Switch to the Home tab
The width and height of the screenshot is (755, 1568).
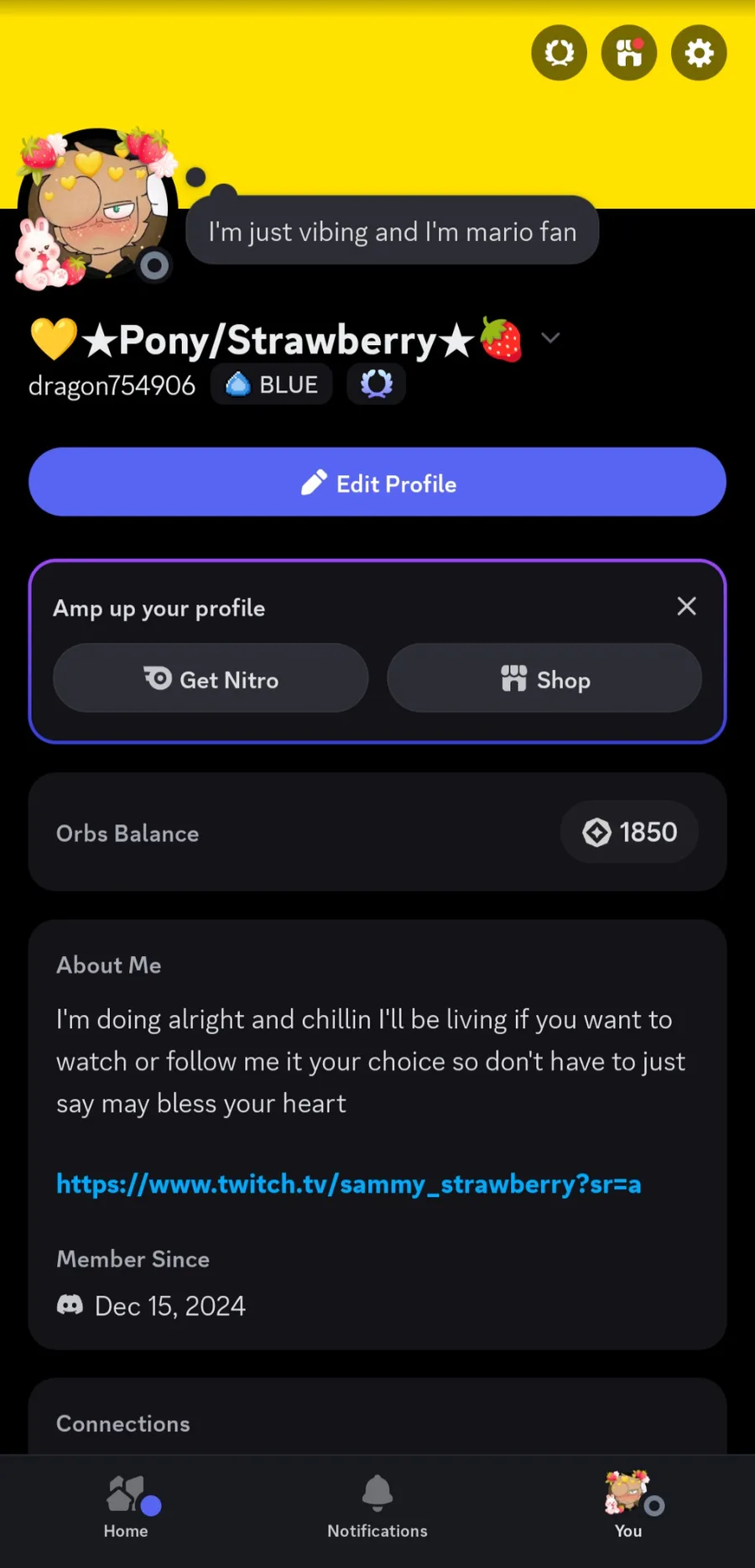coord(126,1508)
